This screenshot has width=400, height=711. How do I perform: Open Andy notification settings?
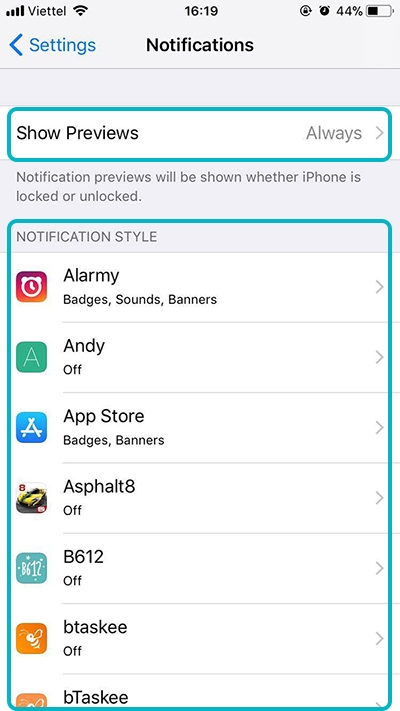coord(200,357)
